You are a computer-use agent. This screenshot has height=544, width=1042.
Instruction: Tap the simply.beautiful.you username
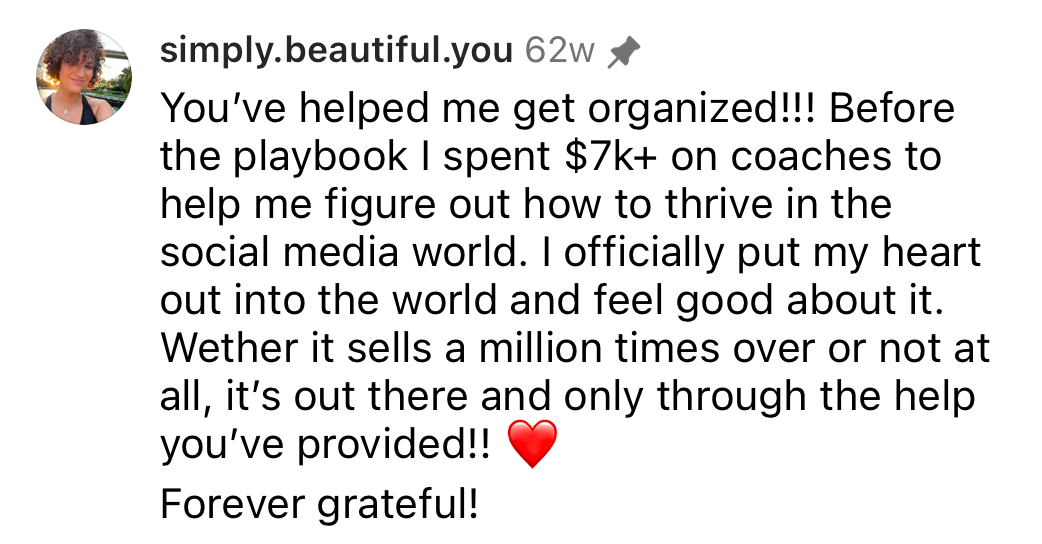336,50
